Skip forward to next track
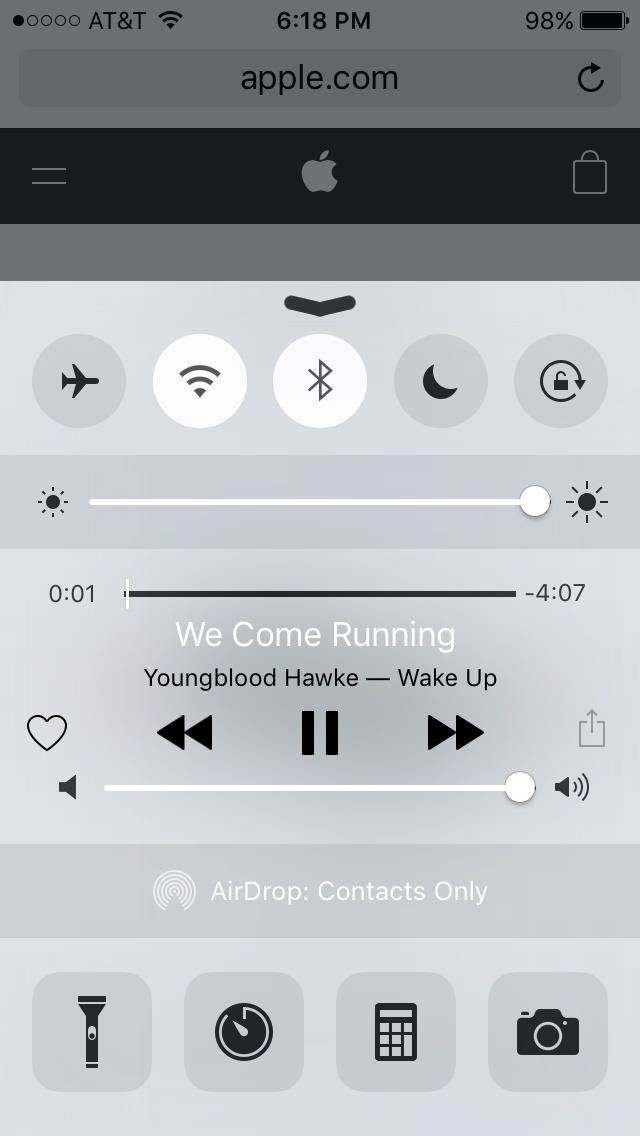Image resolution: width=640 pixels, height=1136 pixels. pyautogui.click(x=455, y=733)
